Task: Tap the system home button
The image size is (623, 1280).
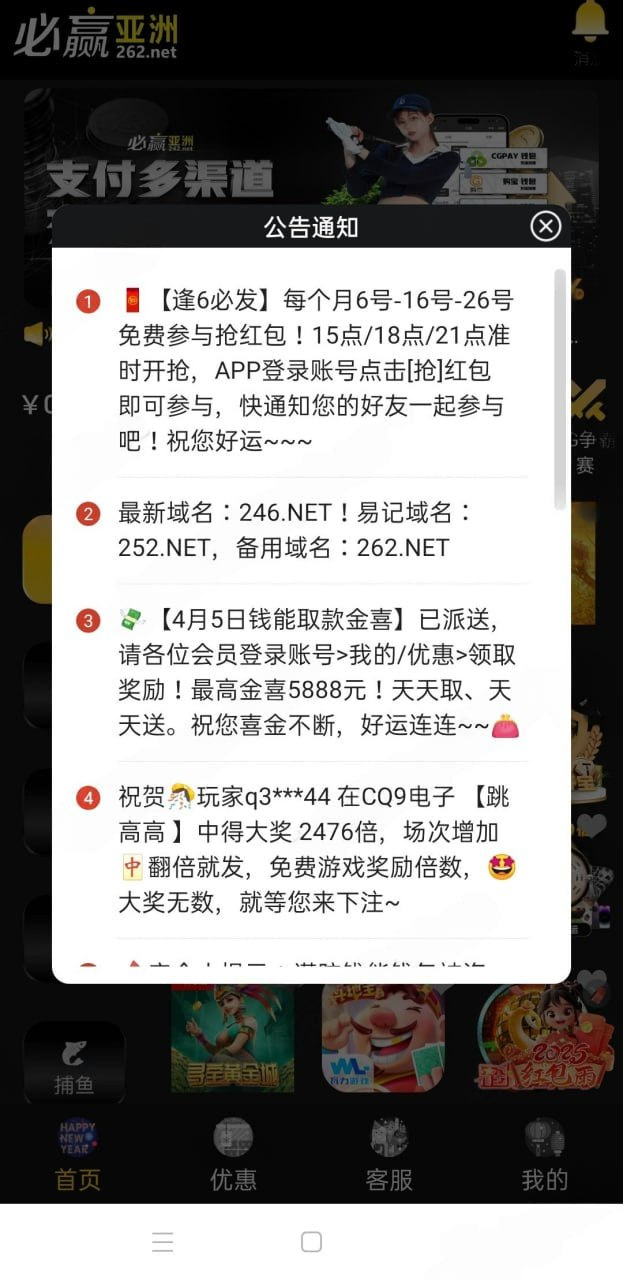Action: (x=311, y=1242)
